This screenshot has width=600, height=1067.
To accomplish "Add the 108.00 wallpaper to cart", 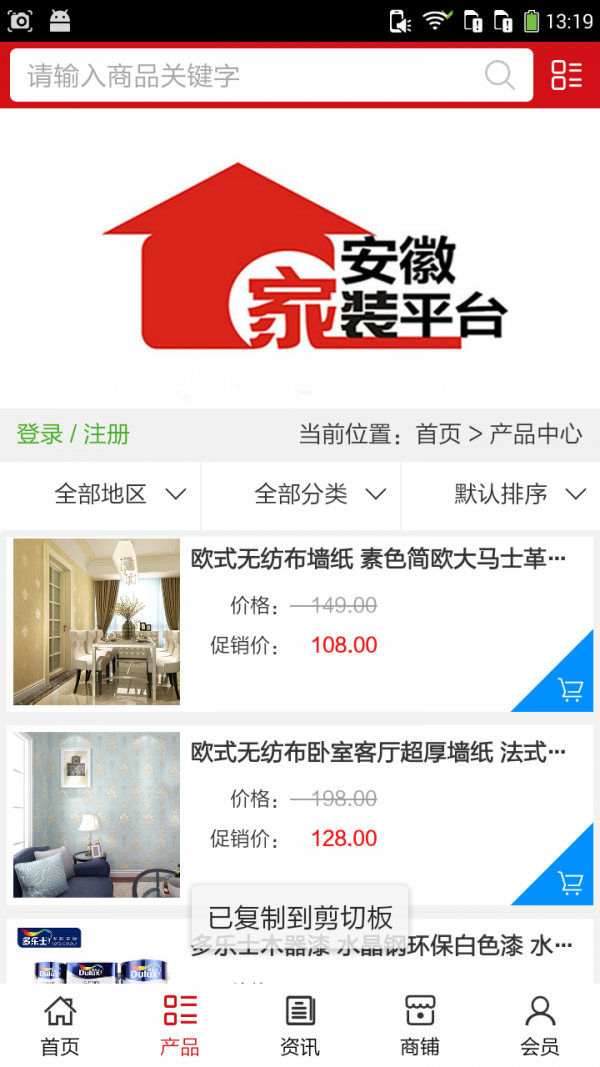I will [569, 688].
